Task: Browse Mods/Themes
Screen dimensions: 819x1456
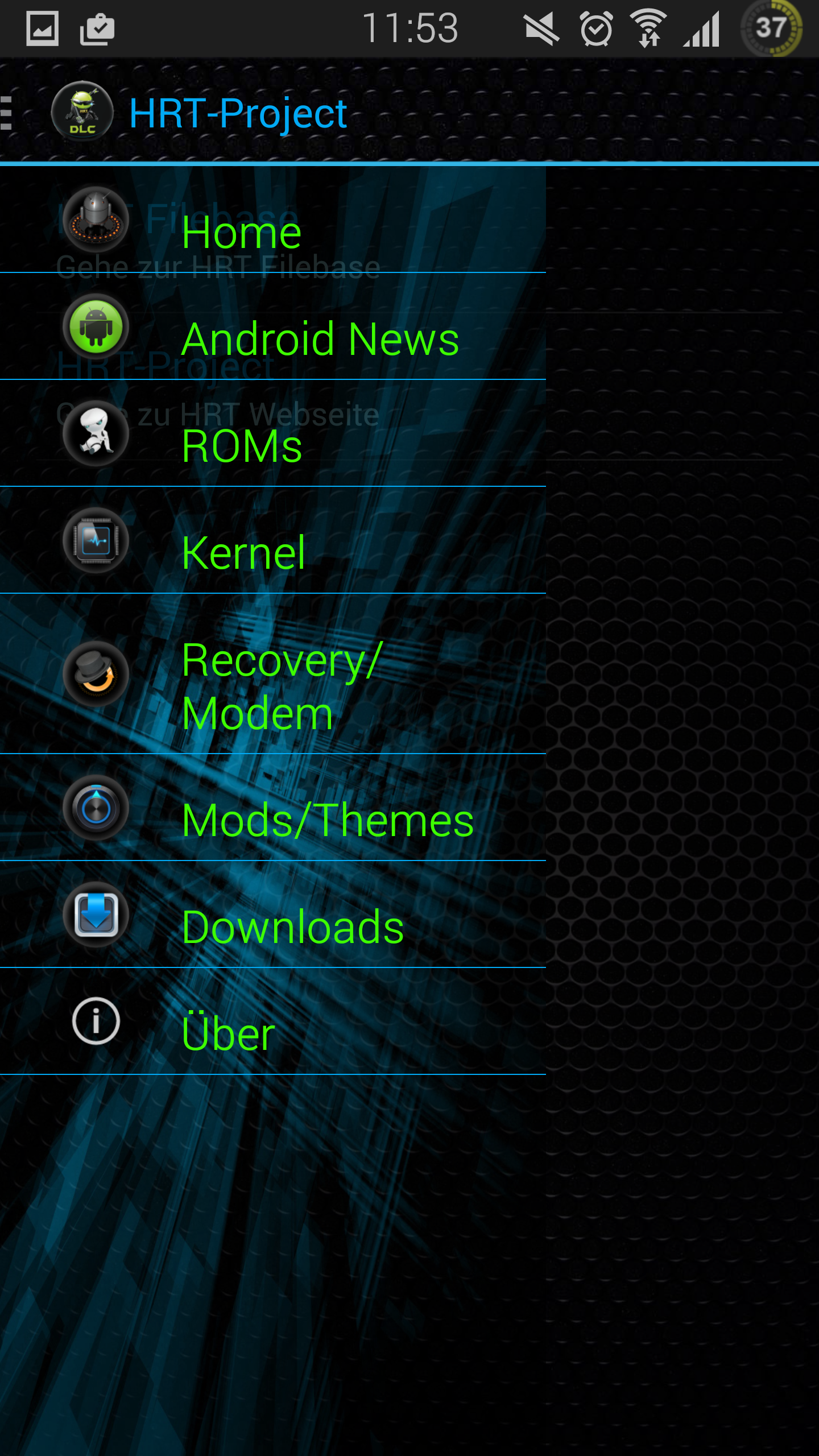Action: [273, 808]
